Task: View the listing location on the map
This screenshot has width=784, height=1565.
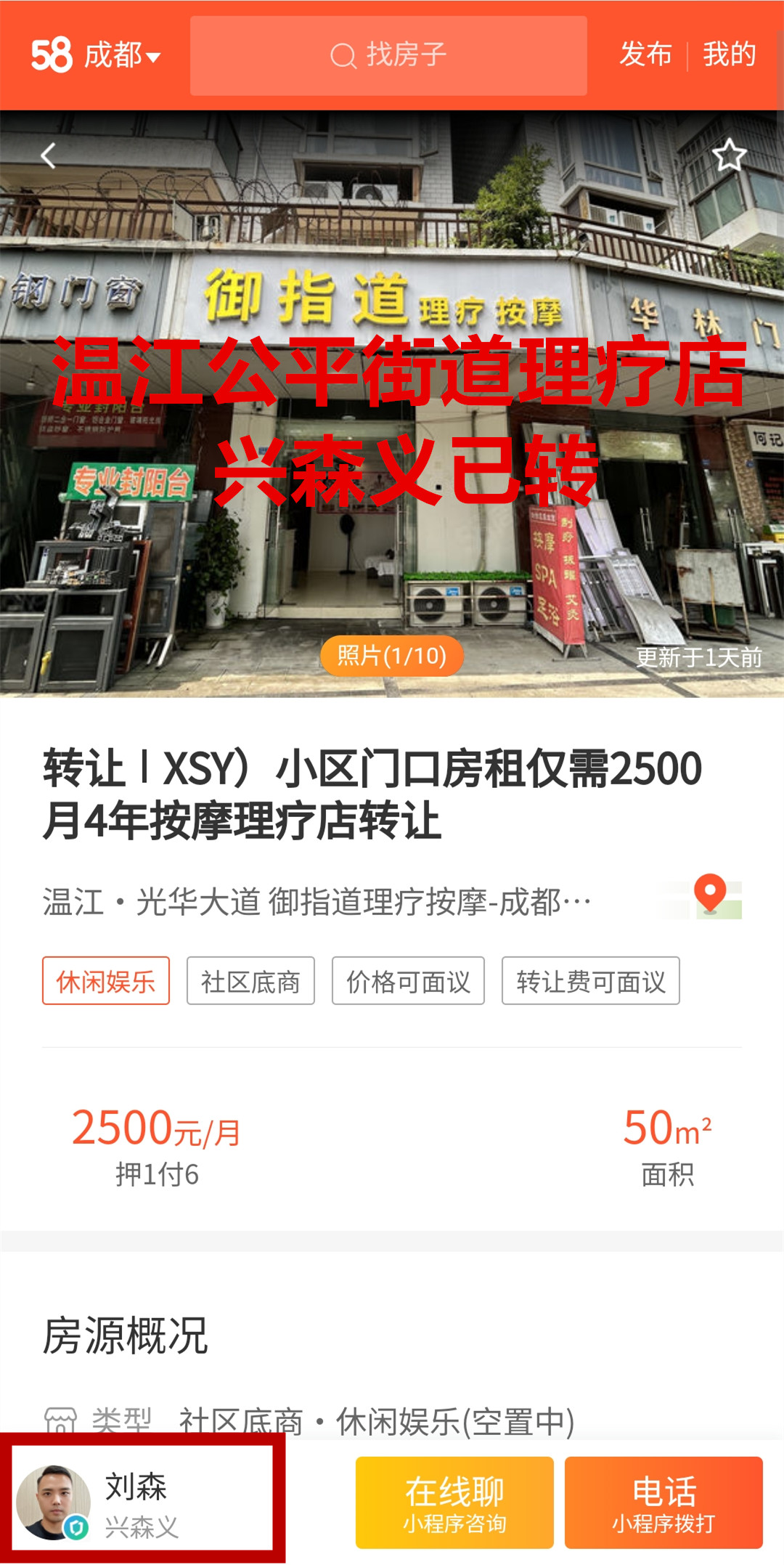Action: (711, 896)
